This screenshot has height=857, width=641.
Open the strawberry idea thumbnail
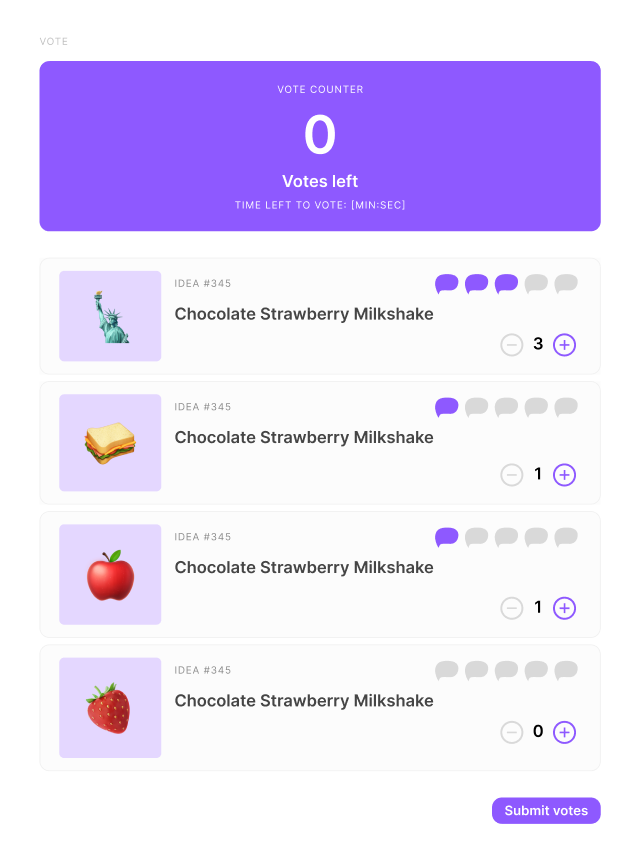(x=110, y=707)
